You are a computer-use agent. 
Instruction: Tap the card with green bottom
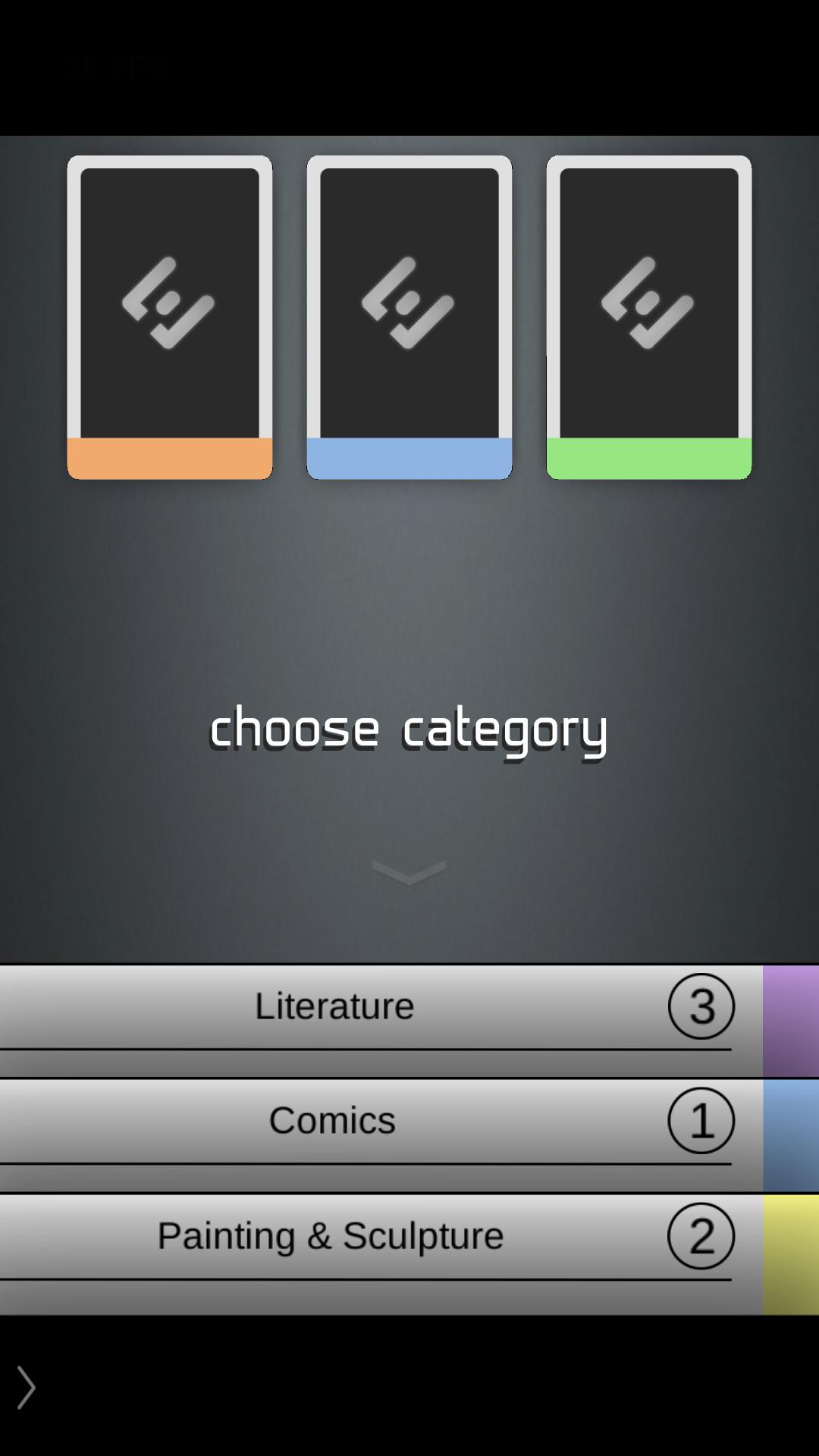(648, 317)
